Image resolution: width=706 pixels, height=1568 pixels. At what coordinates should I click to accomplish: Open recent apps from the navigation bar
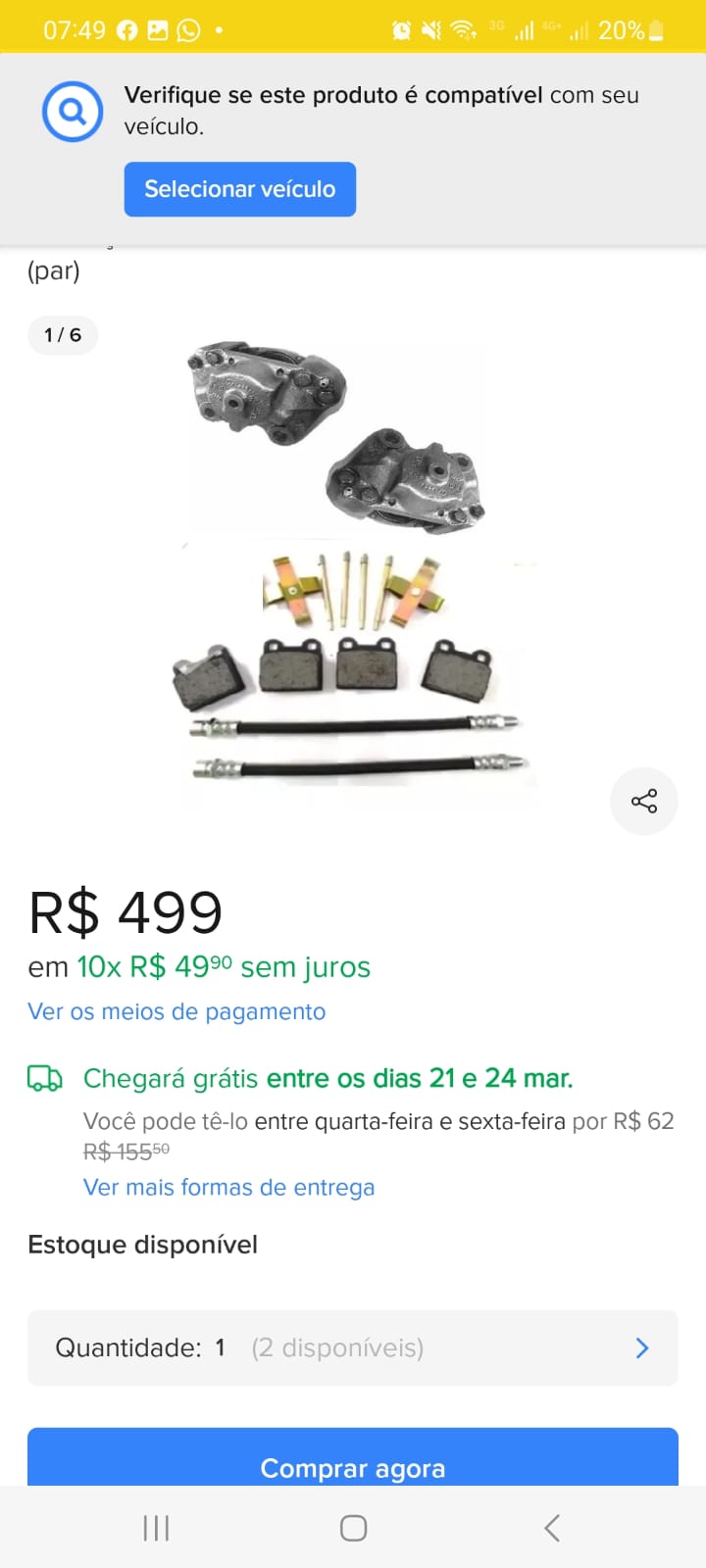click(x=156, y=1528)
